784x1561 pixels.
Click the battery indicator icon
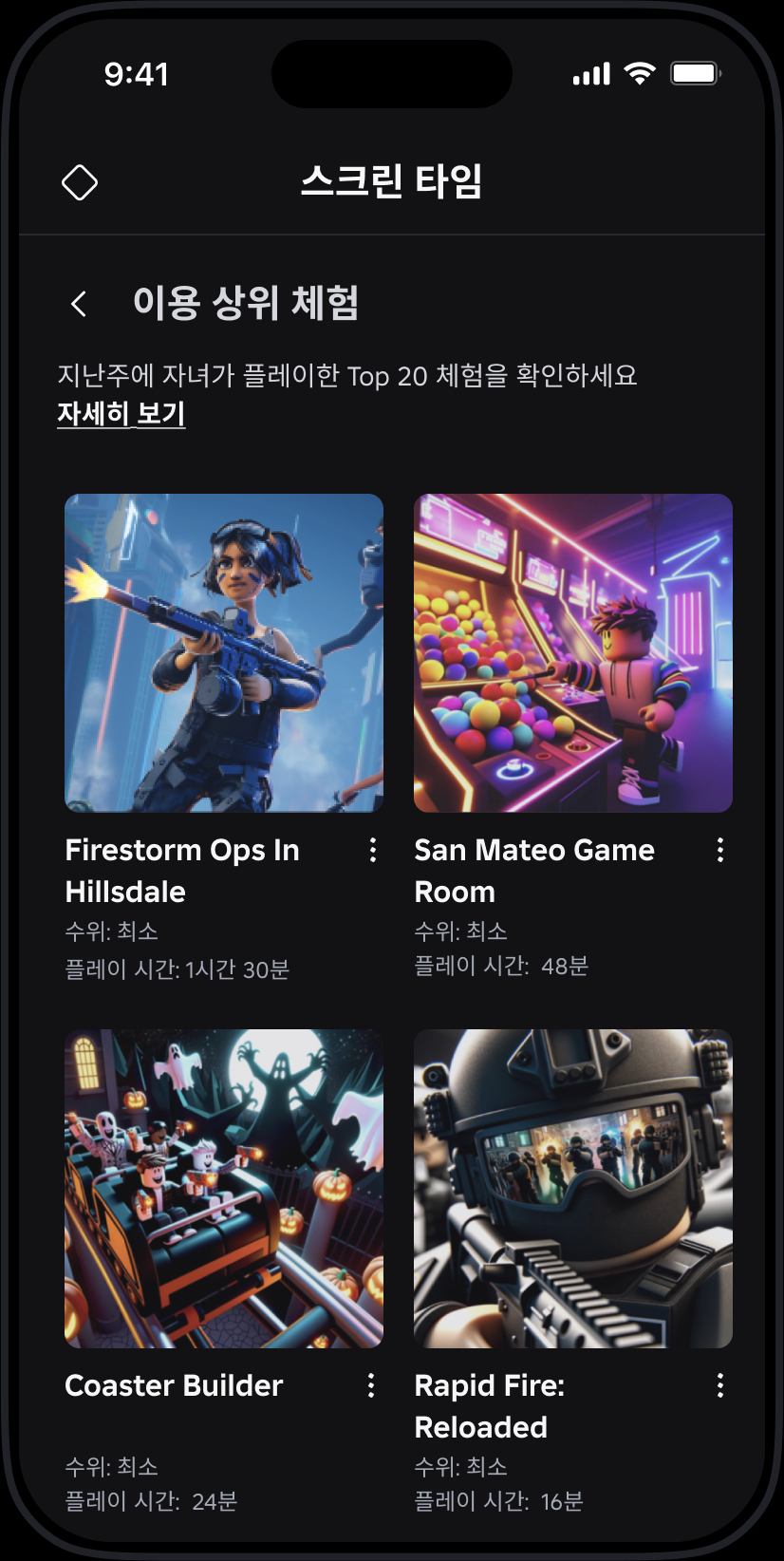click(x=695, y=72)
